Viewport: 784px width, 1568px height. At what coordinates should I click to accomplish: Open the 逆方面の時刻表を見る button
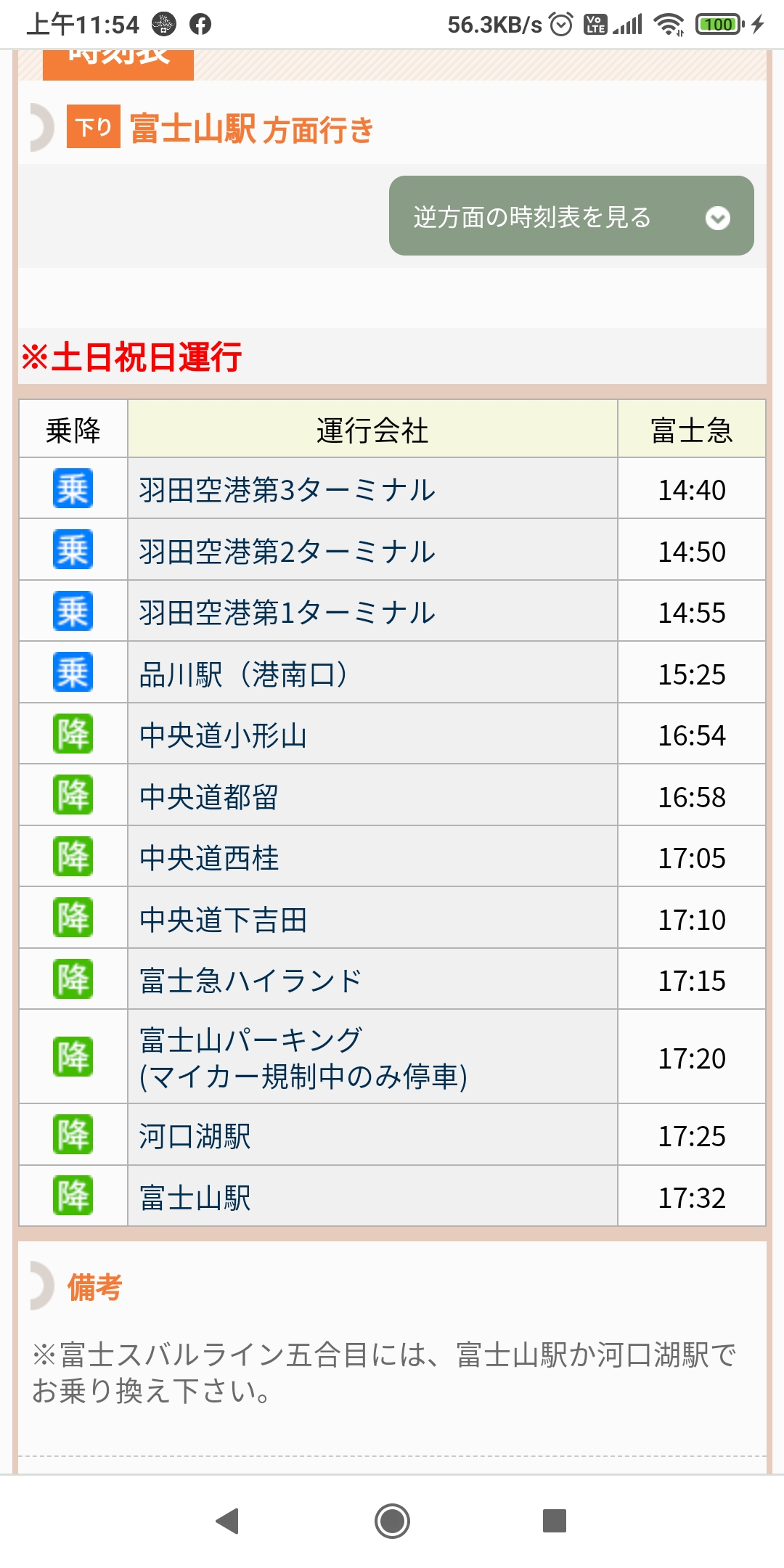click(x=571, y=216)
